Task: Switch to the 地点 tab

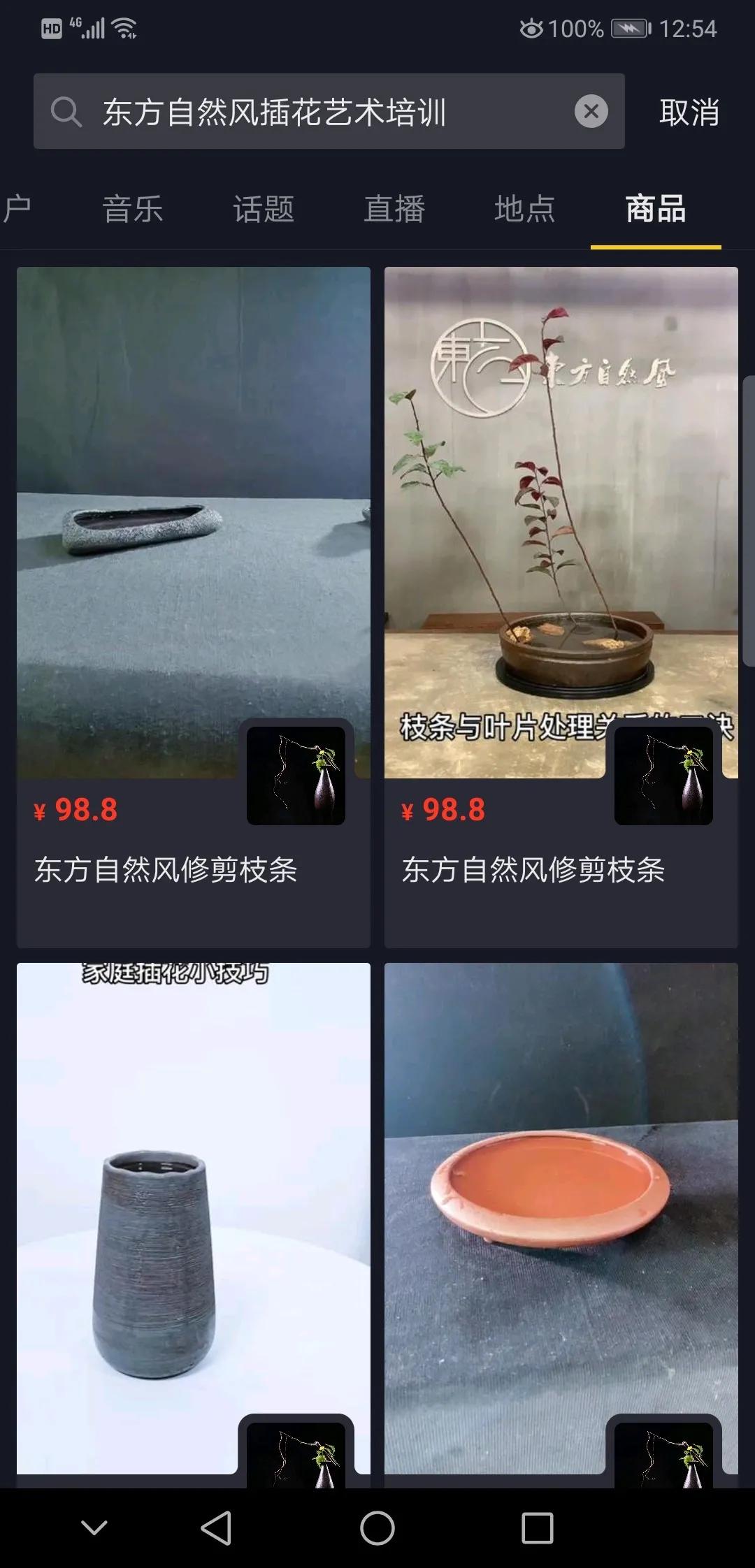Action: tap(525, 209)
